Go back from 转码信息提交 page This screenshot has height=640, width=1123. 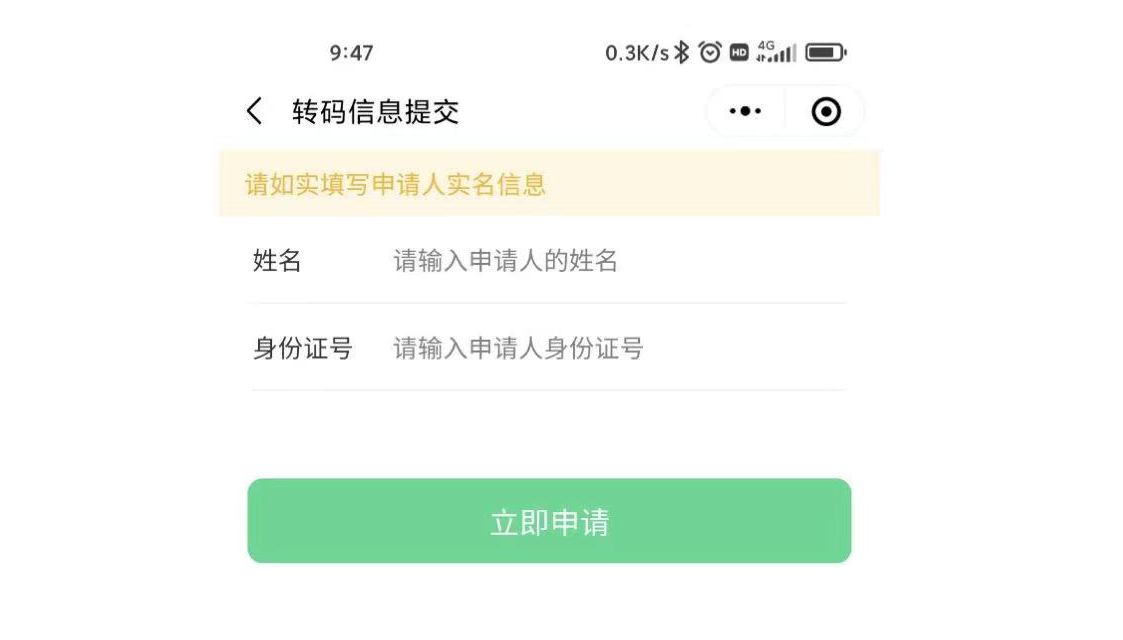254,111
